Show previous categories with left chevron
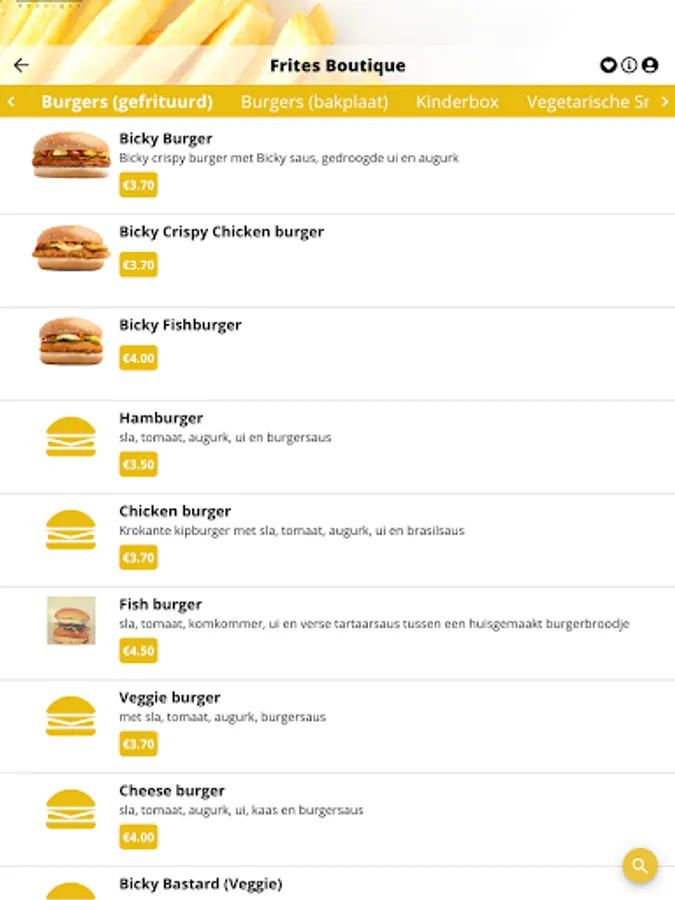Viewport: 675px width, 900px height. click(11, 102)
